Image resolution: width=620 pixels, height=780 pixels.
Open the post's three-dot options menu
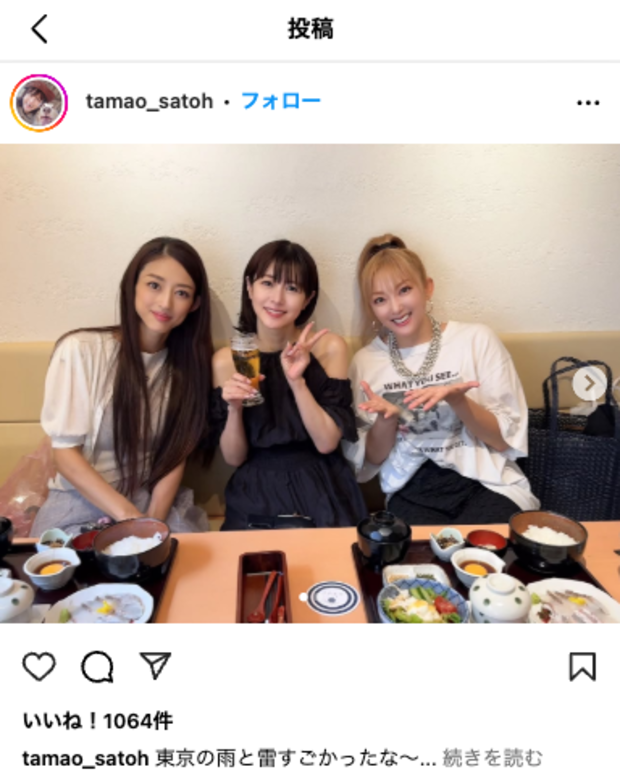587,103
